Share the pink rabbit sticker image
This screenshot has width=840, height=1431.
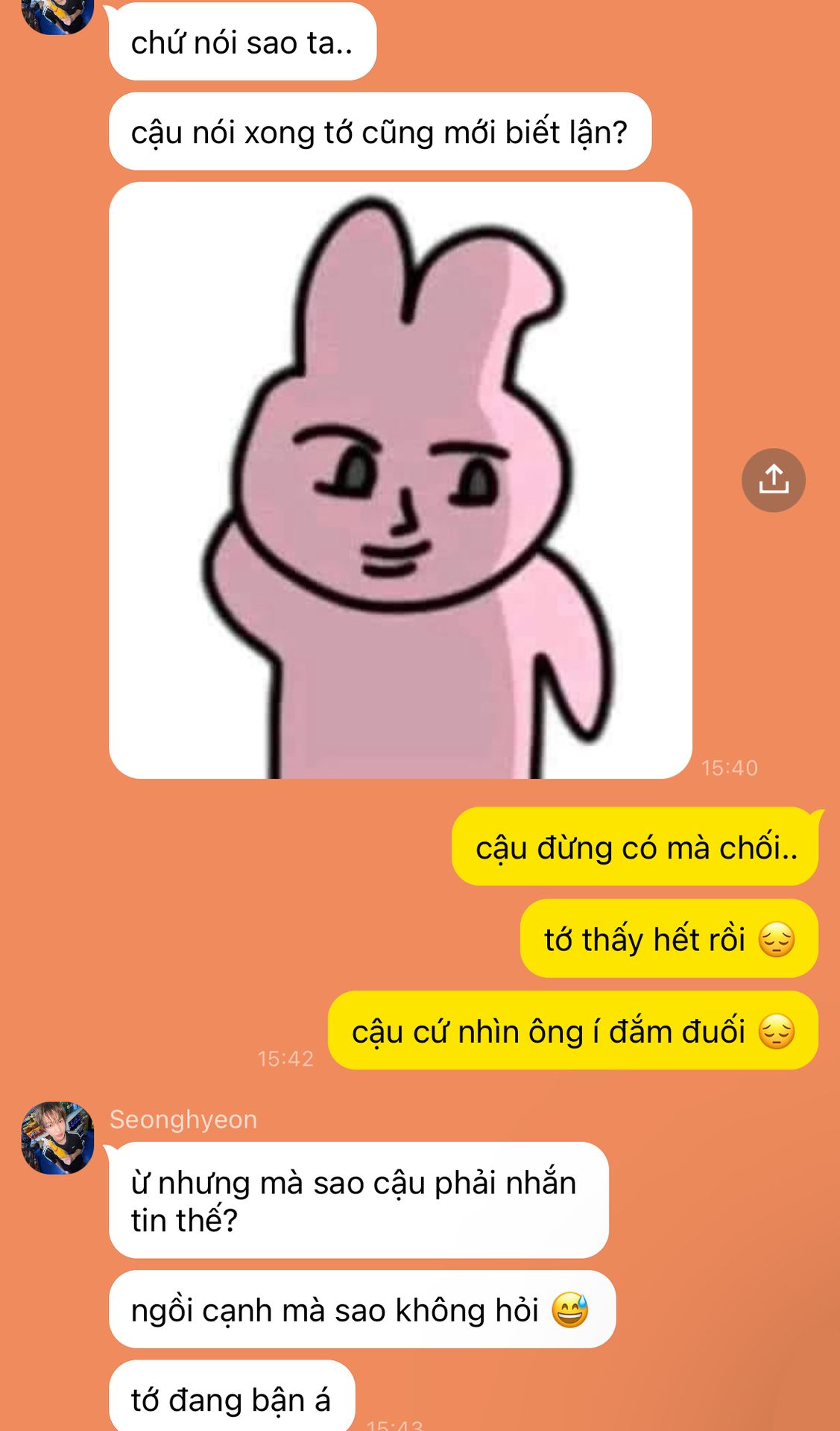pyautogui.click(x=773, y=480)
